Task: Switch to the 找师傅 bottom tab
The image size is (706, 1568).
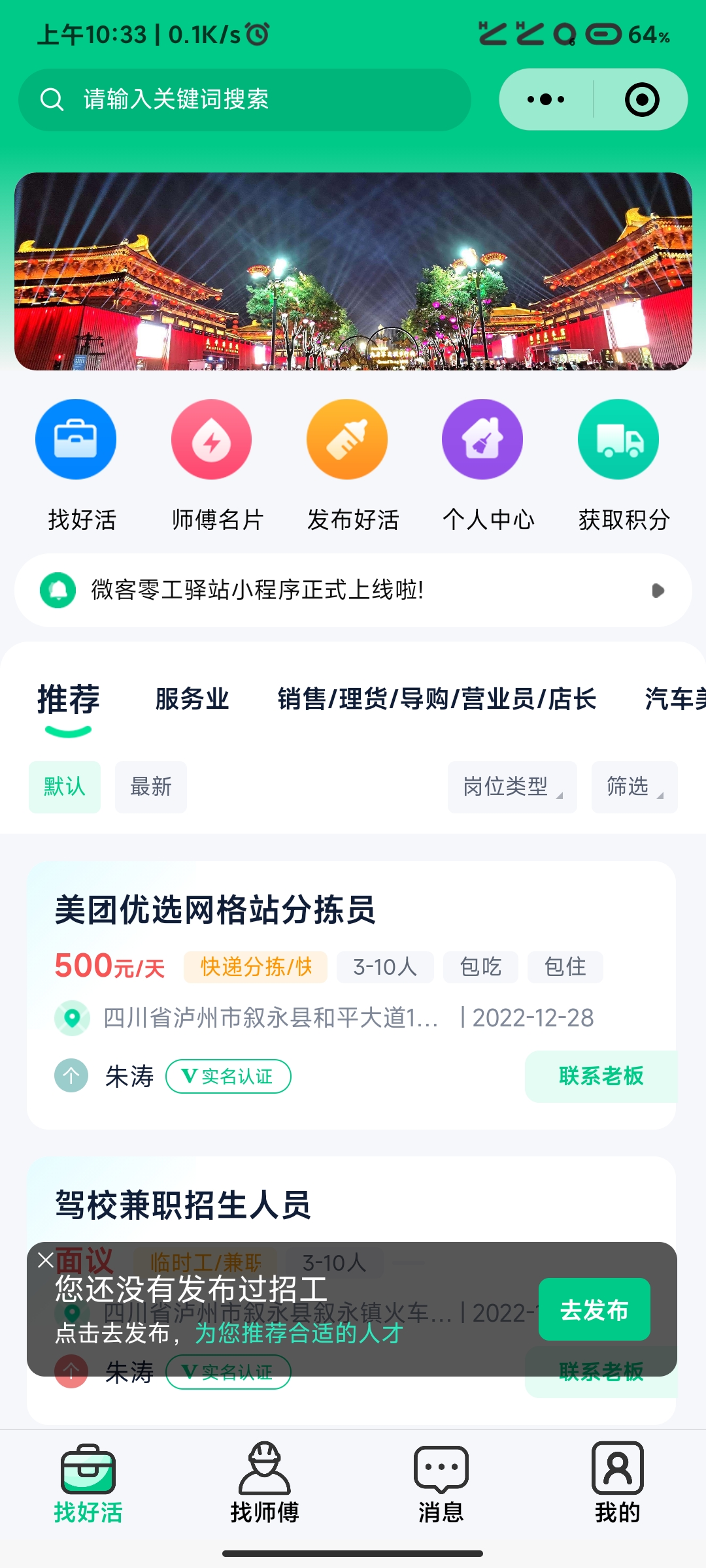Action: [x=265, y=1483]
